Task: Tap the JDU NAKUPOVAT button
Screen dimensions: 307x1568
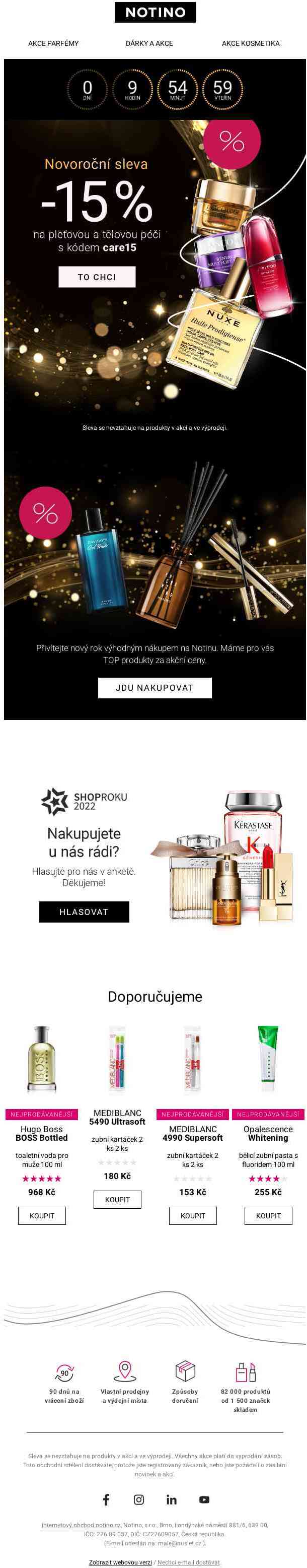Action: tap(155, 688)
